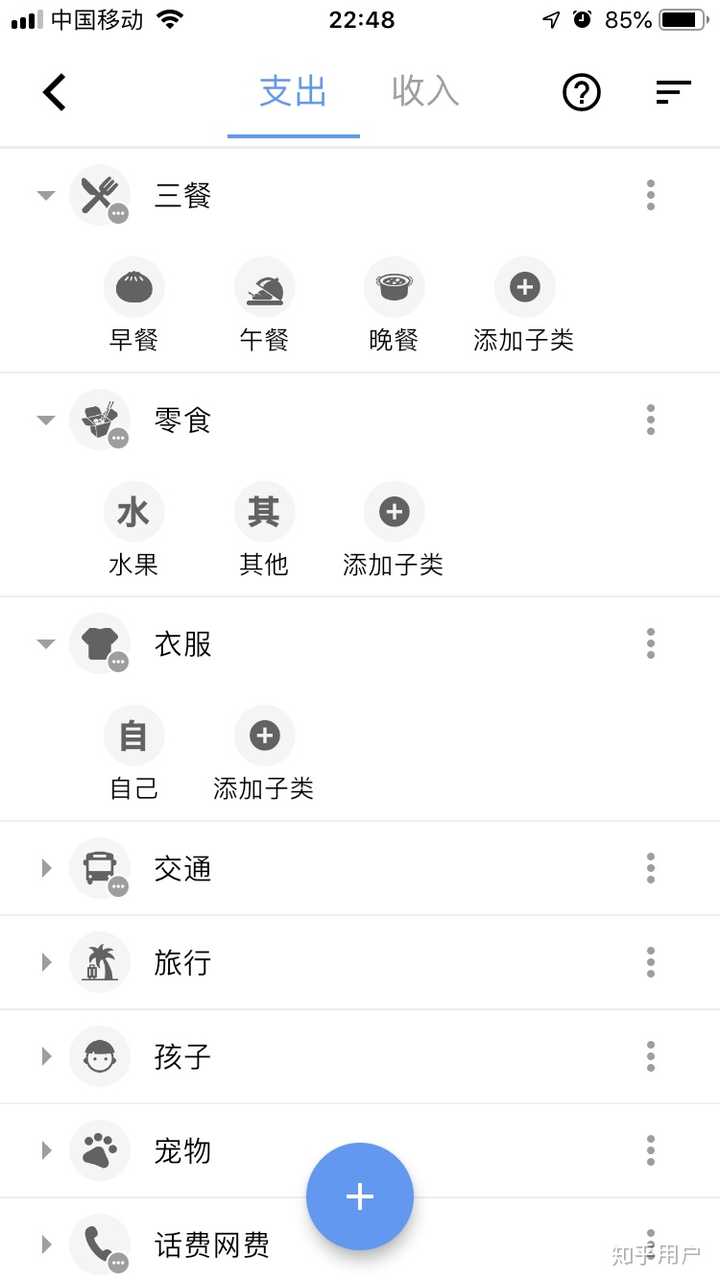Open the help question-mark icon

coord(581,93)
